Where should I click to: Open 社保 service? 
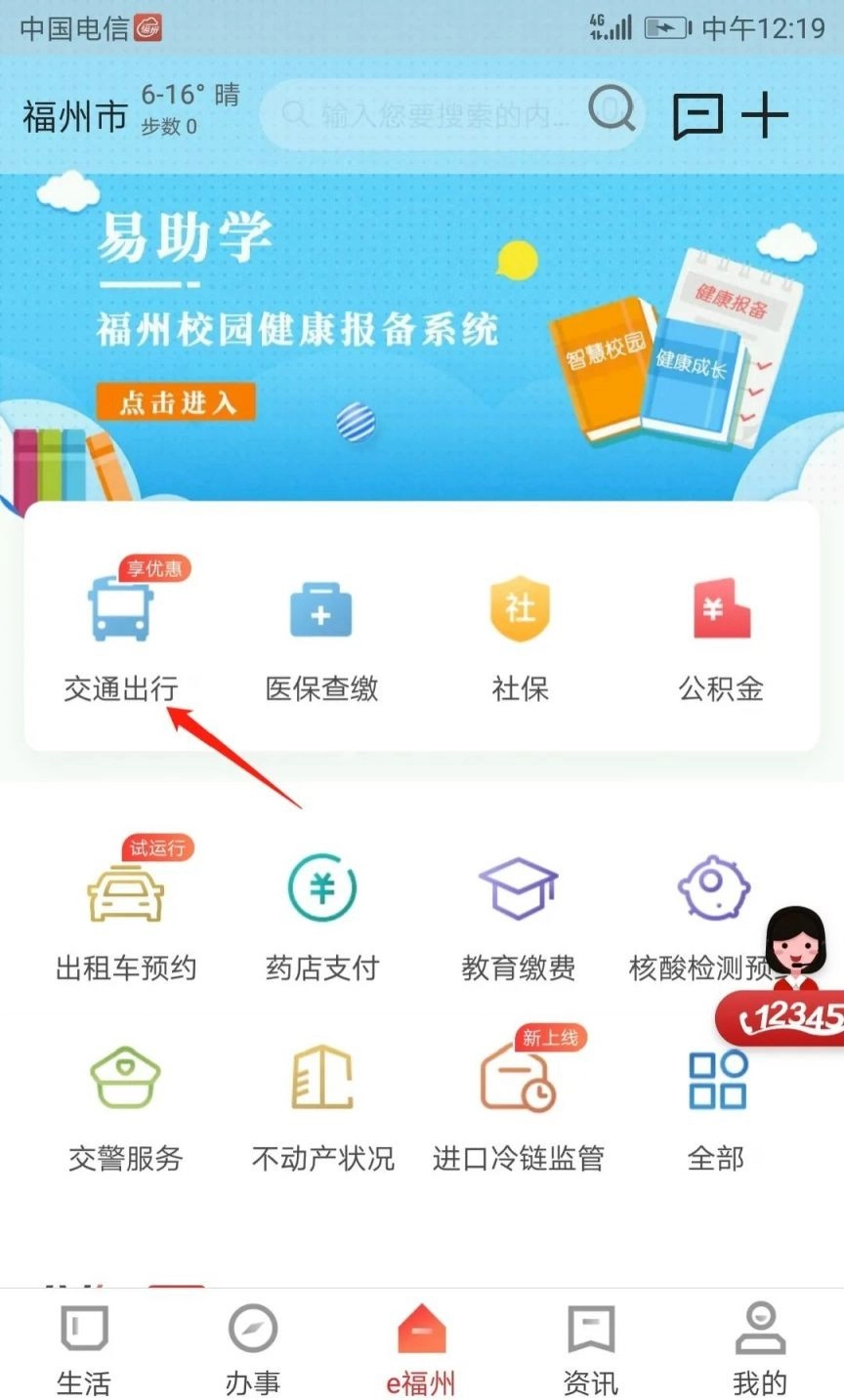520,633
